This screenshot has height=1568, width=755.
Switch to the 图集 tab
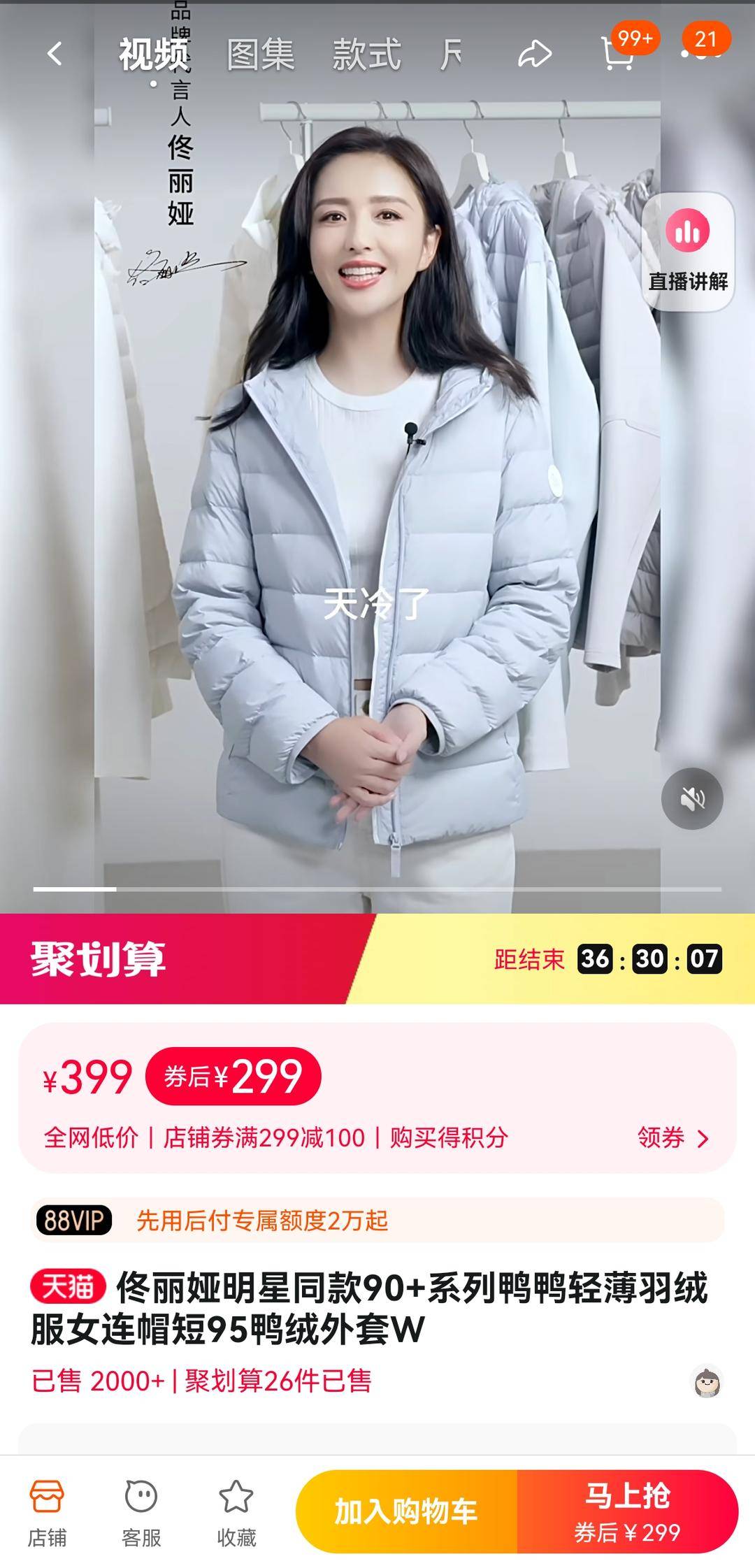click(260, 55)
